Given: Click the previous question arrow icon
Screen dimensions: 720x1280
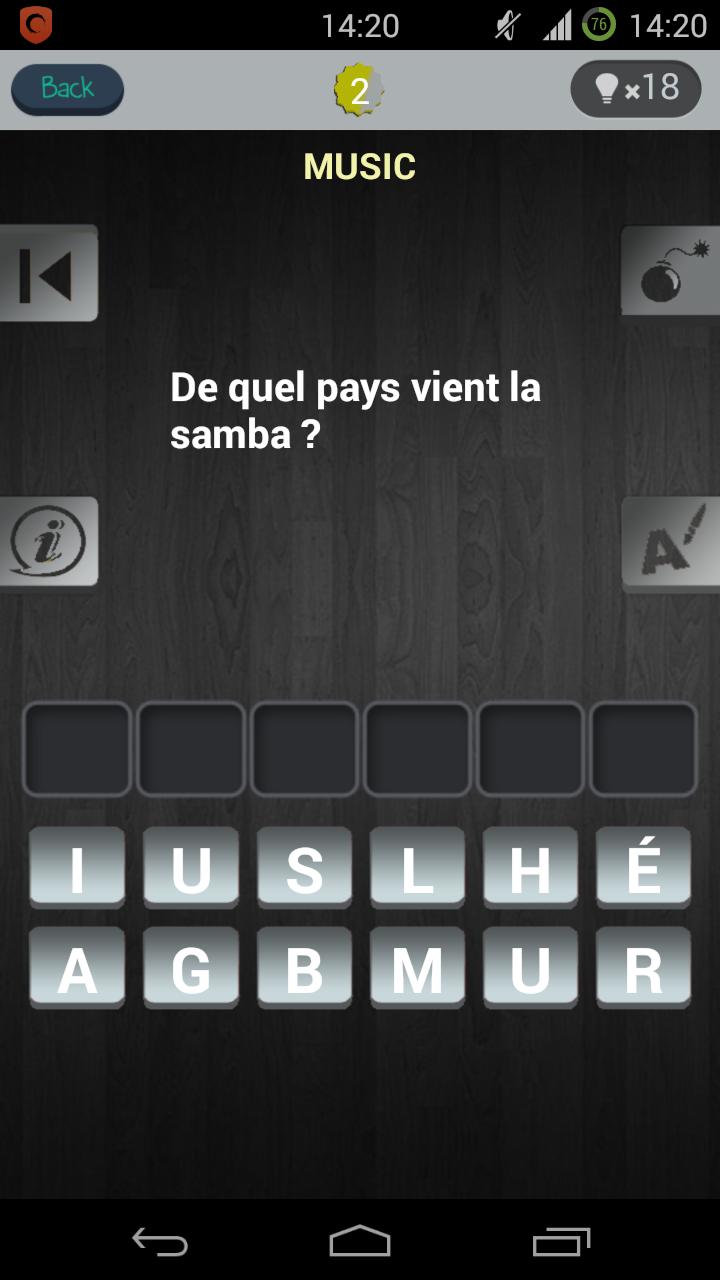Looking at the screenshot, I should pos(43,272).
